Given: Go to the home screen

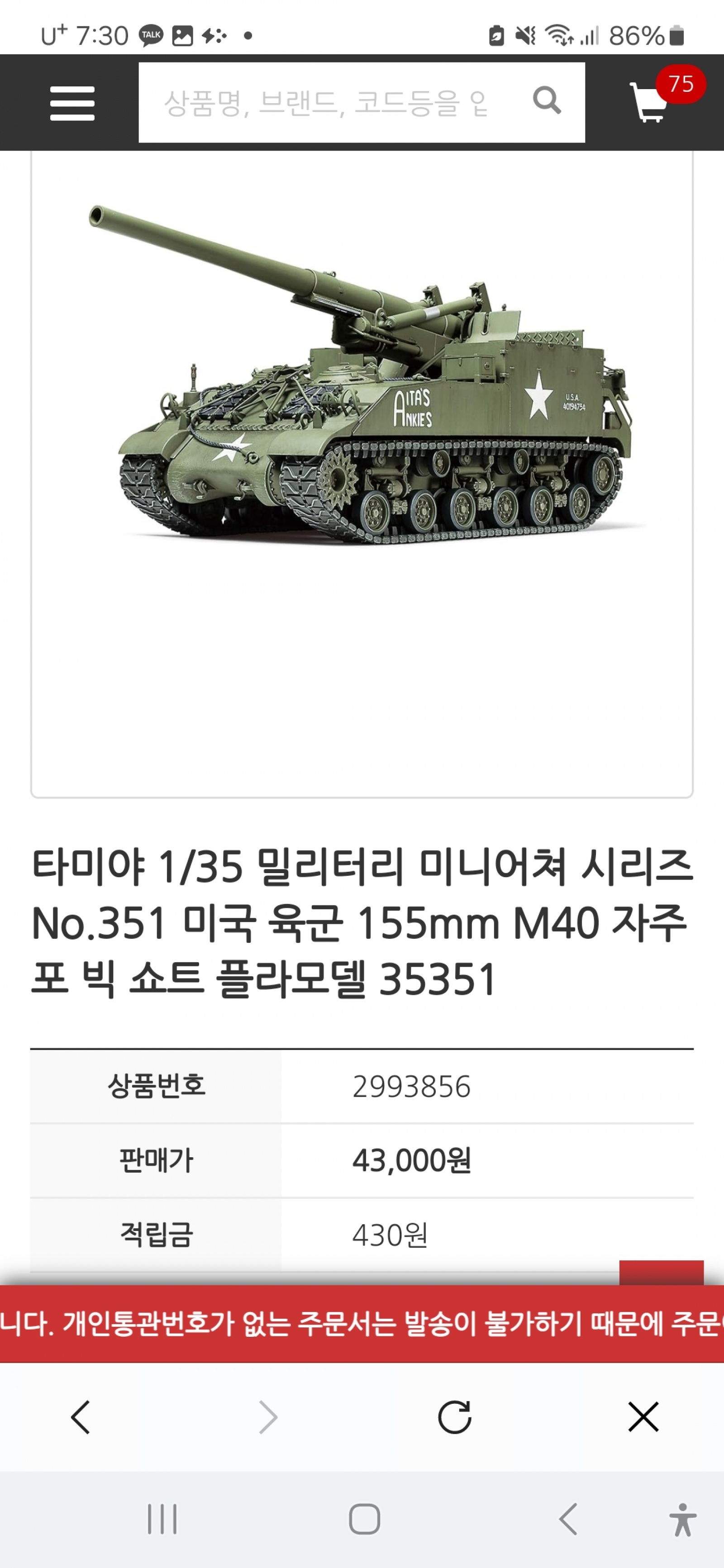Looking at the screenshot, I should click(x=364, y=1519).
